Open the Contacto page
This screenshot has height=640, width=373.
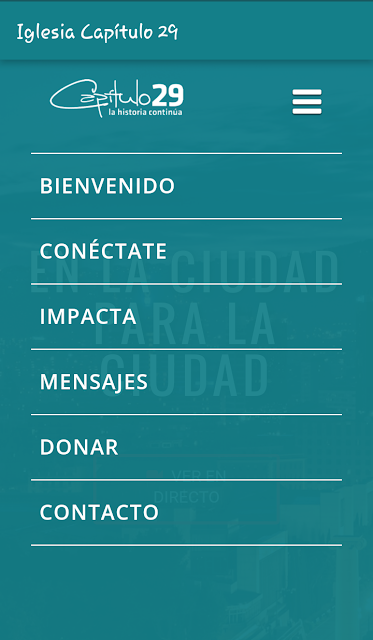tap(186, 513)
